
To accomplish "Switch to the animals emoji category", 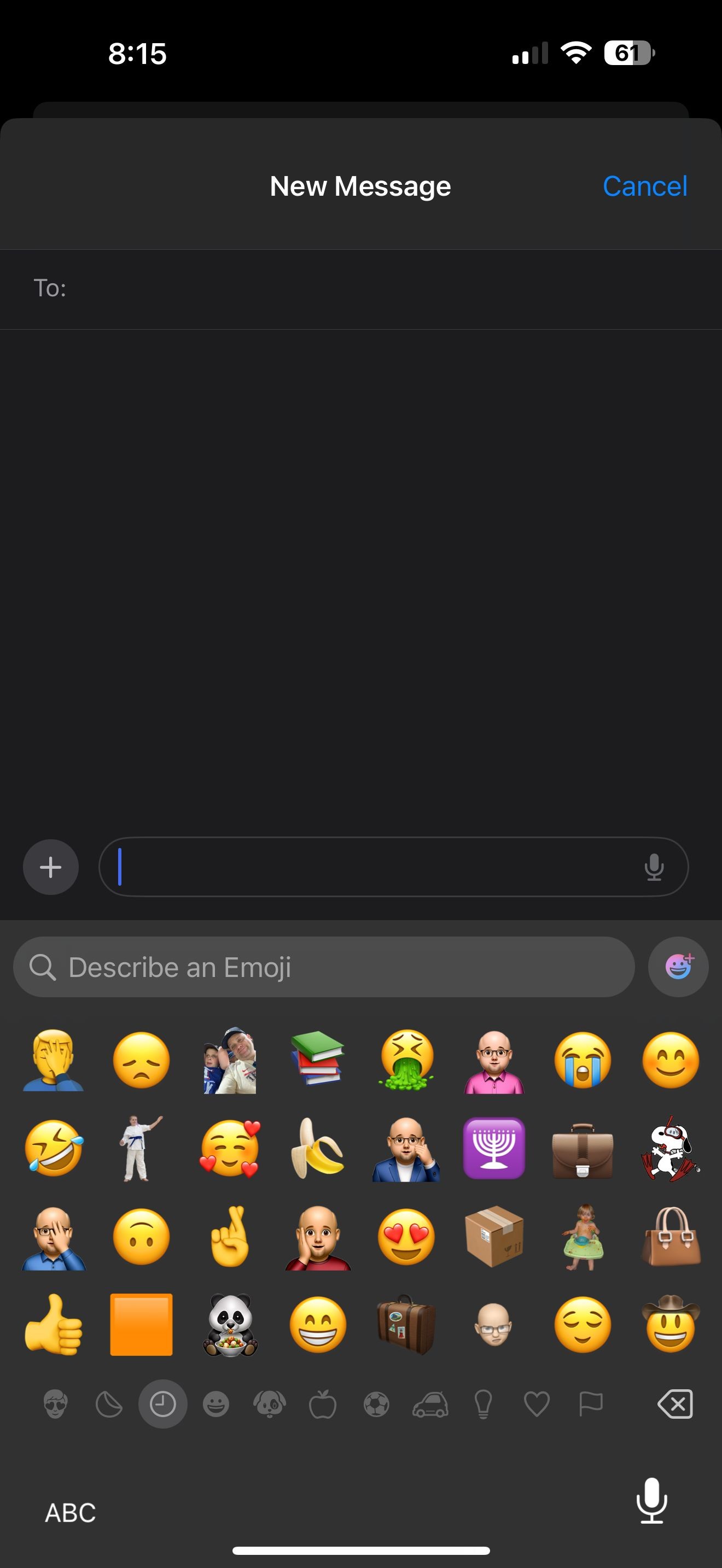I will (x=270, y=1405).
